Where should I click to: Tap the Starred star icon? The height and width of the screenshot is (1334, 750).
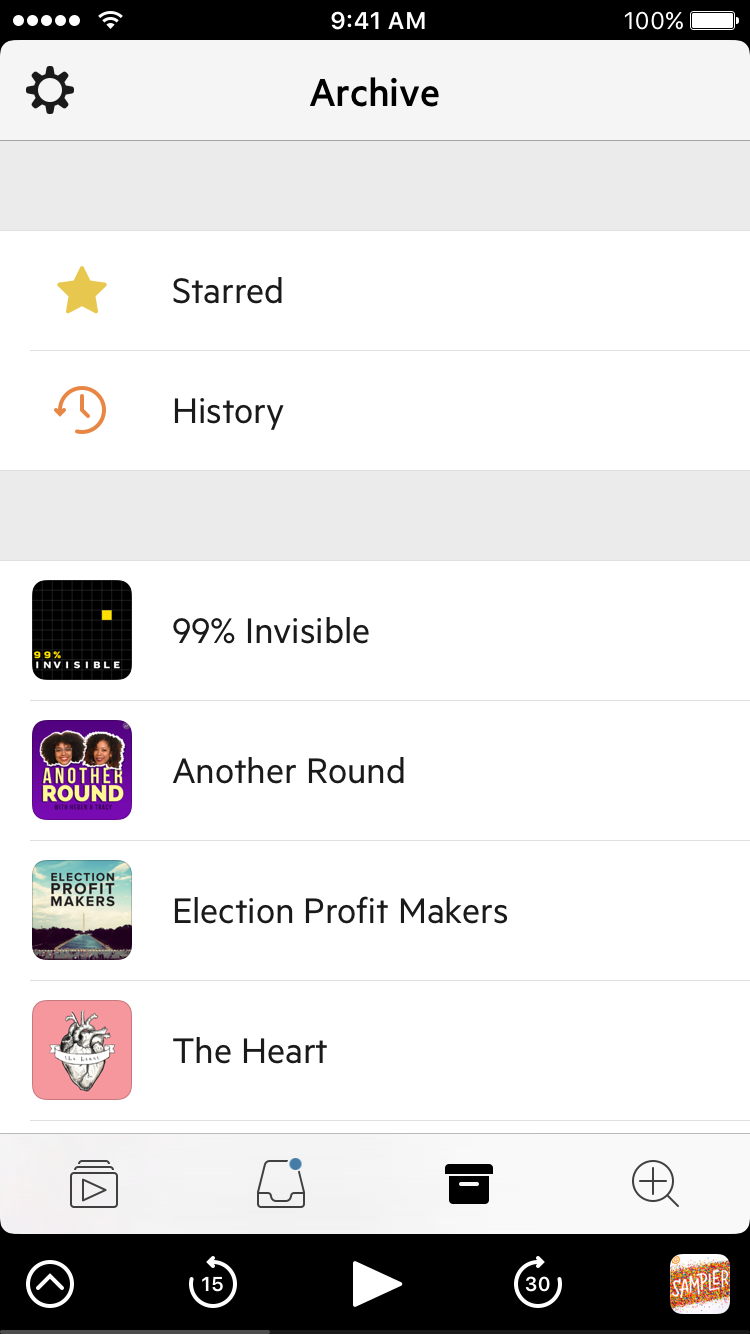(x=81, y=291)
